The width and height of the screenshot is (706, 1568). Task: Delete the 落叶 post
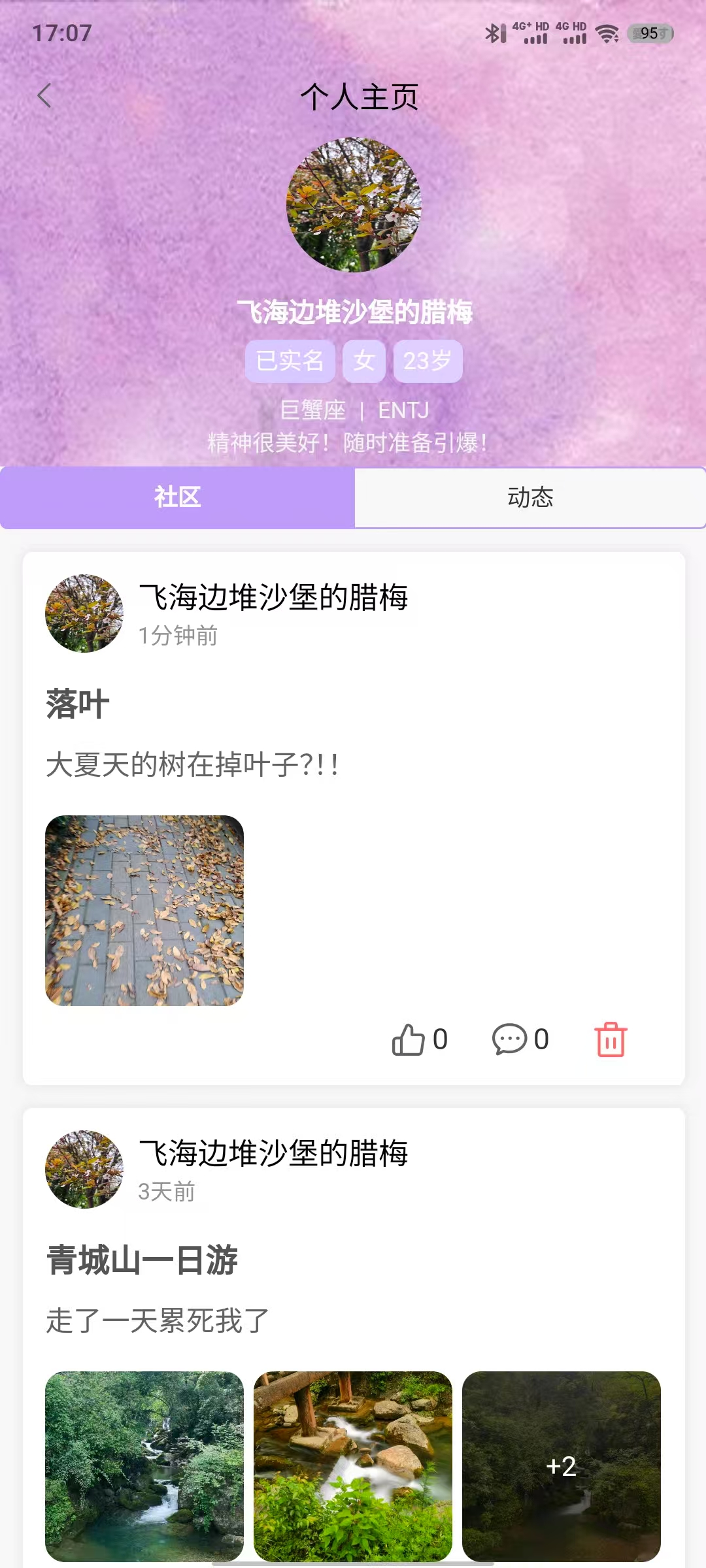point(611,1039)
